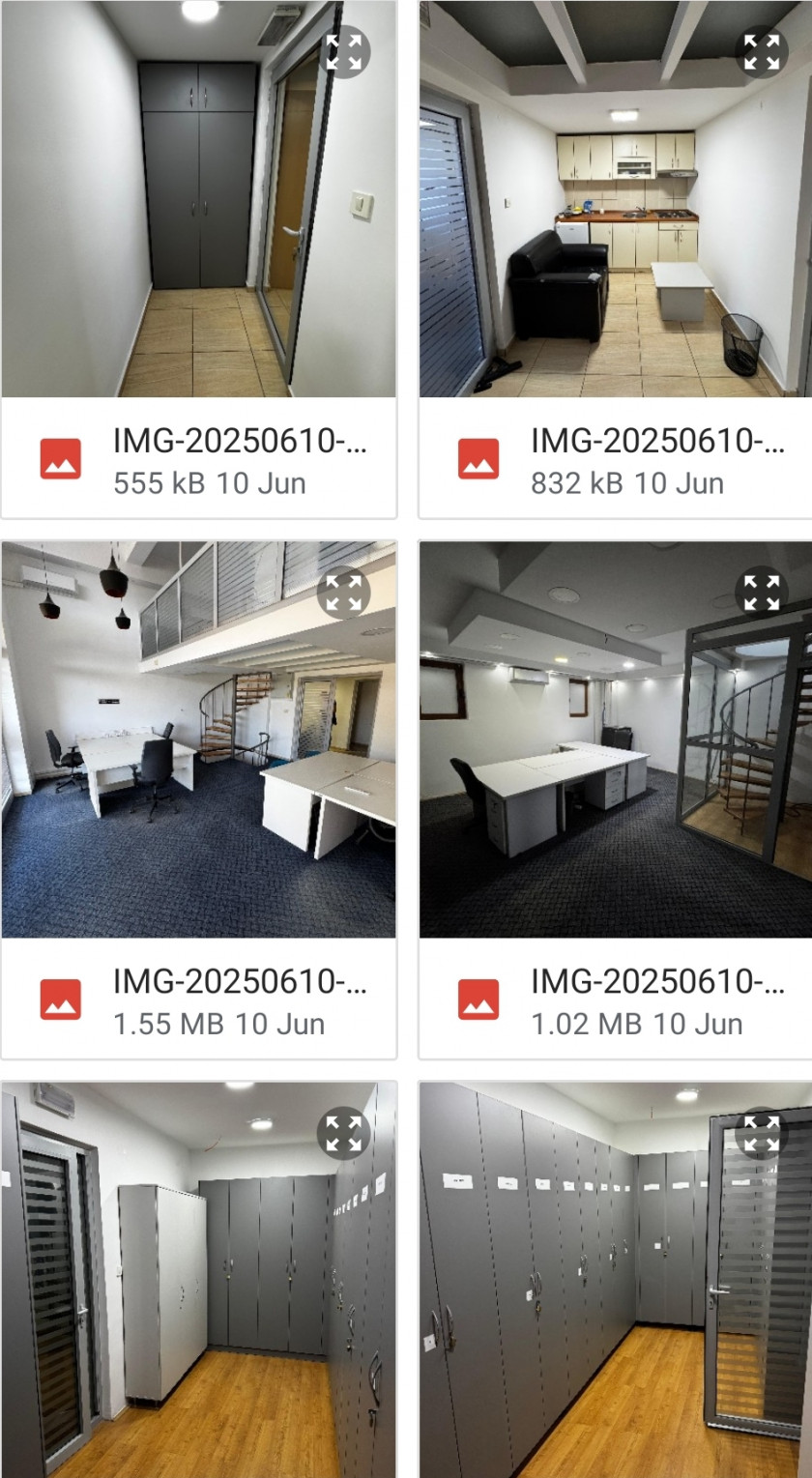Image resolution: width=812 pixels, height=1478 pixels.
Task: Expand the locker row with paper labels photo
Action: tap(762, 1133)
